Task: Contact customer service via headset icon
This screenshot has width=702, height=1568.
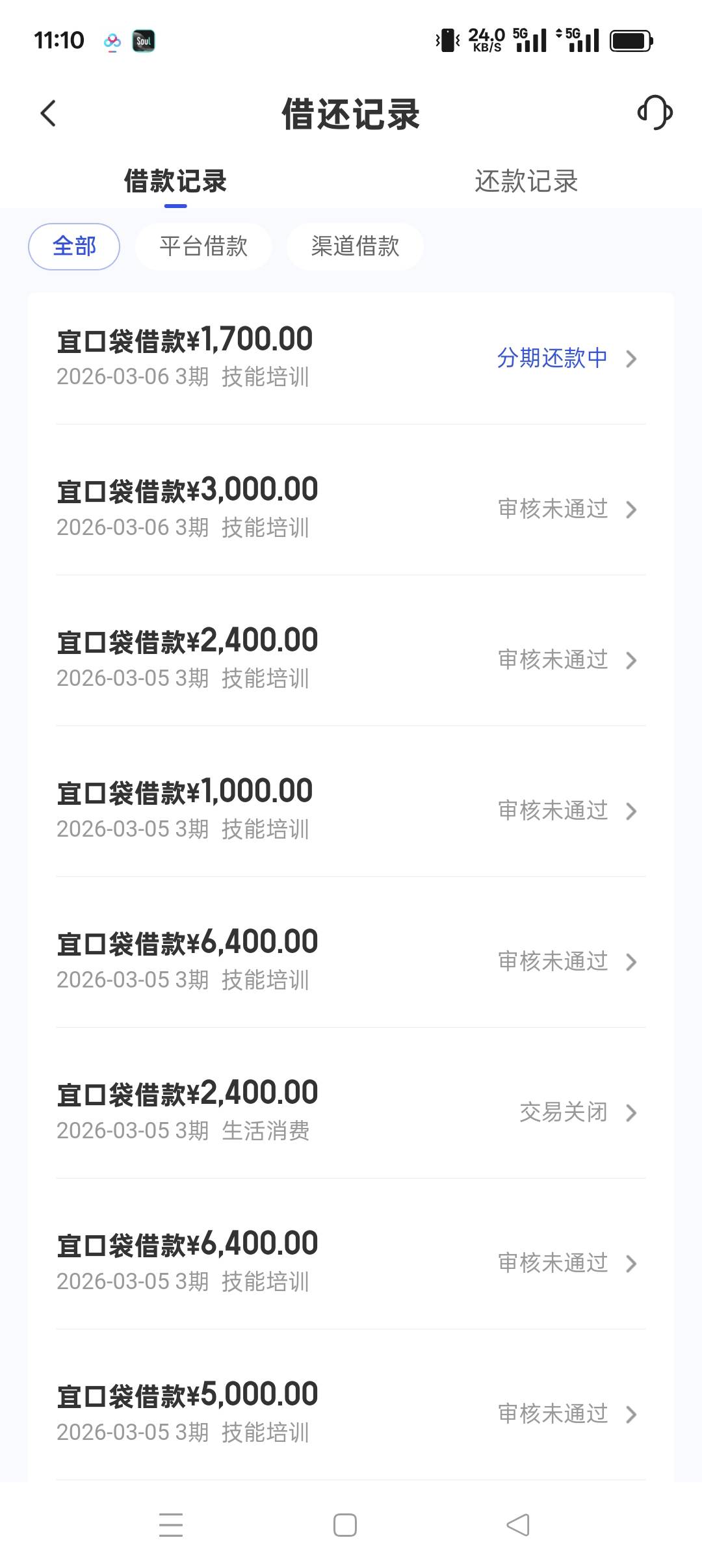Action: pos(655,113)
